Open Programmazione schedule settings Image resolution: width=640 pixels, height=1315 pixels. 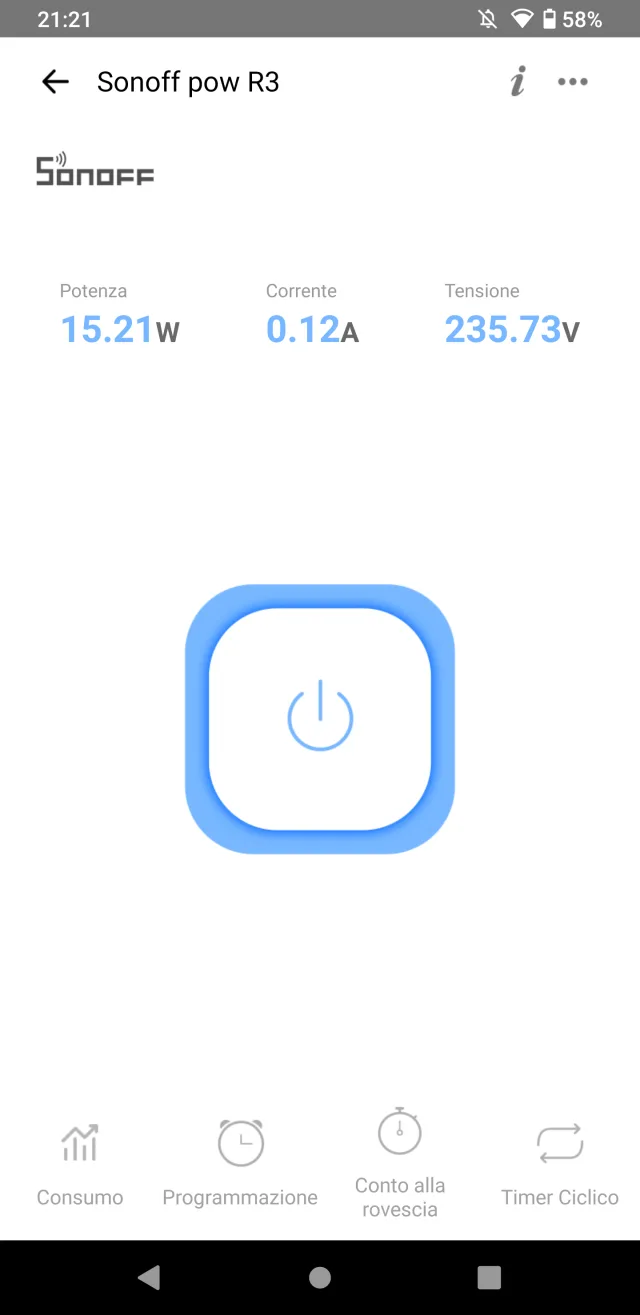[240, 1162]
